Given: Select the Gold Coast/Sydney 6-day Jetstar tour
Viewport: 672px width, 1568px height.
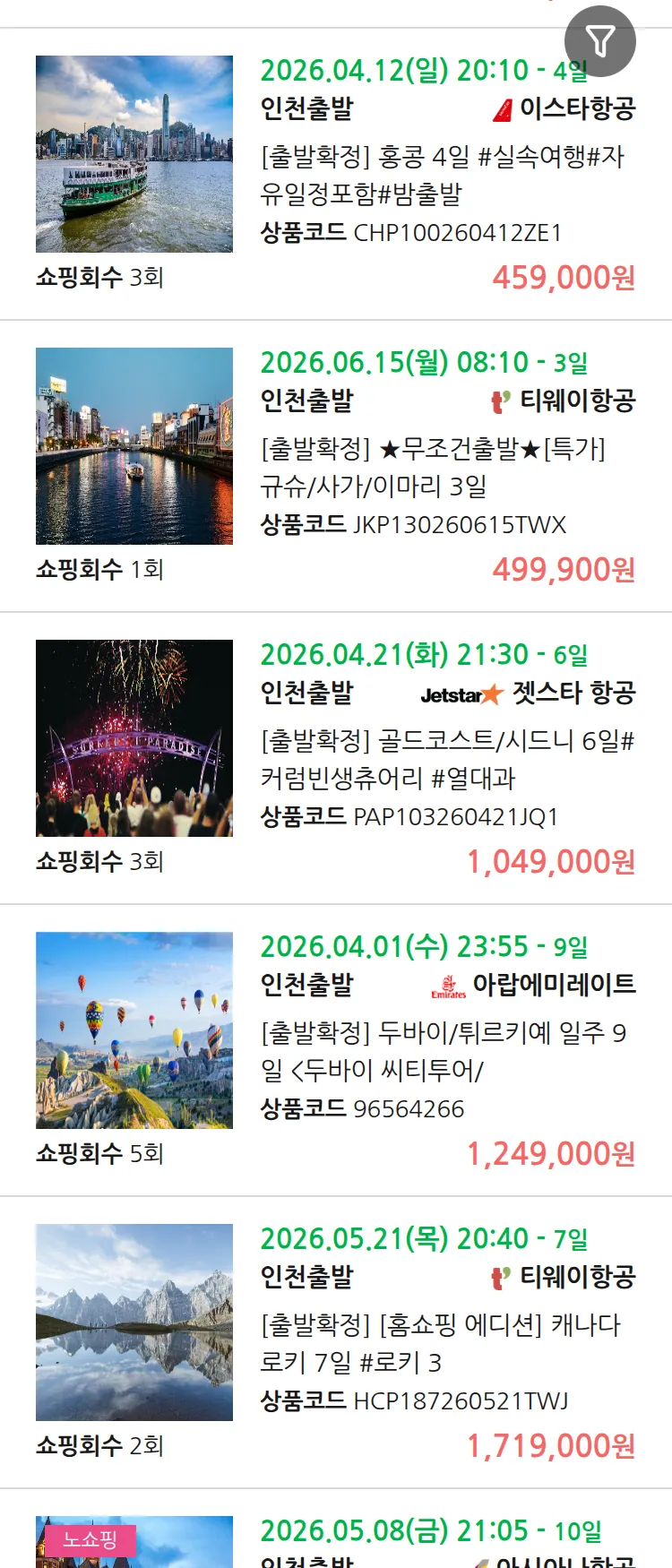Looking at the screenshot, I should click(446, 759).
